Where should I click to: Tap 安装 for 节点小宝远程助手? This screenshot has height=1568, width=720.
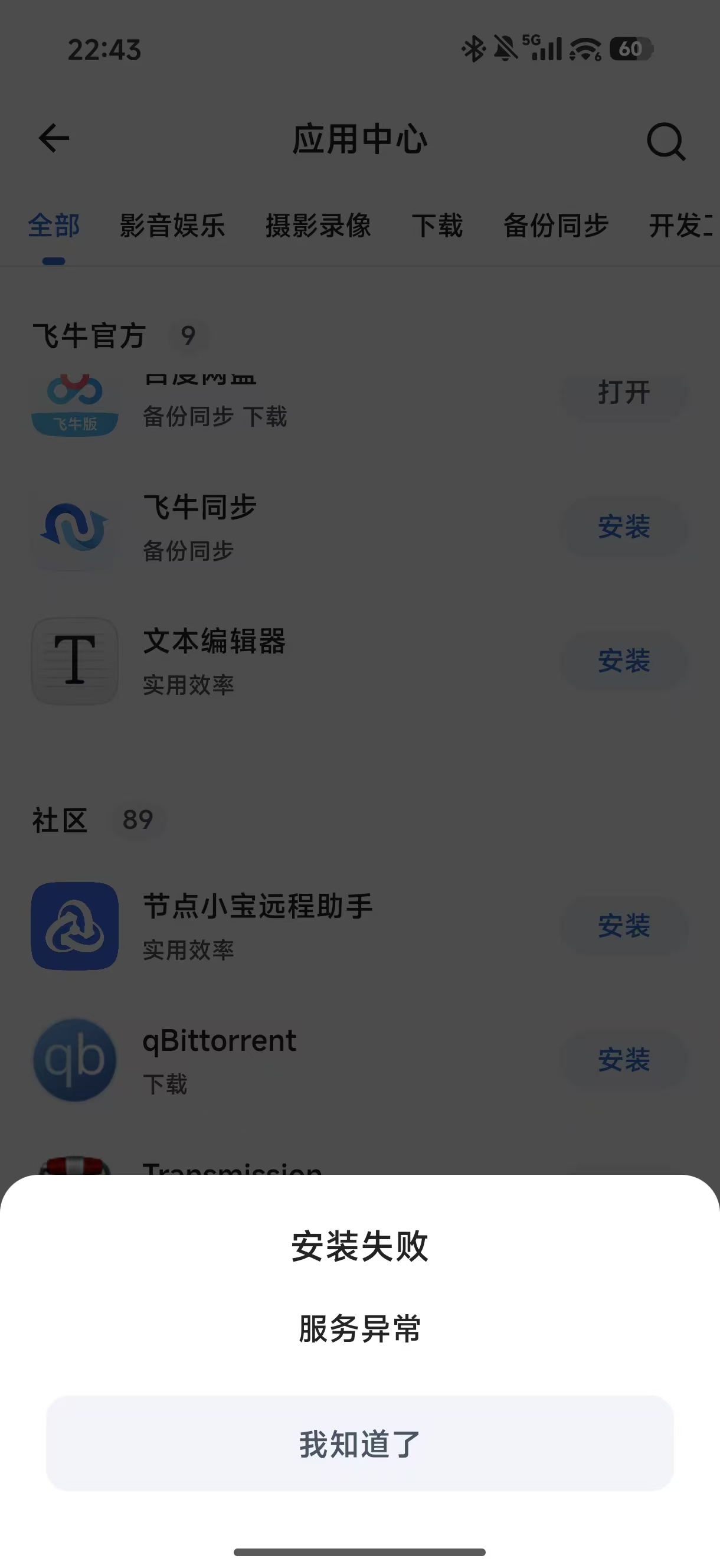coord(624,925)
